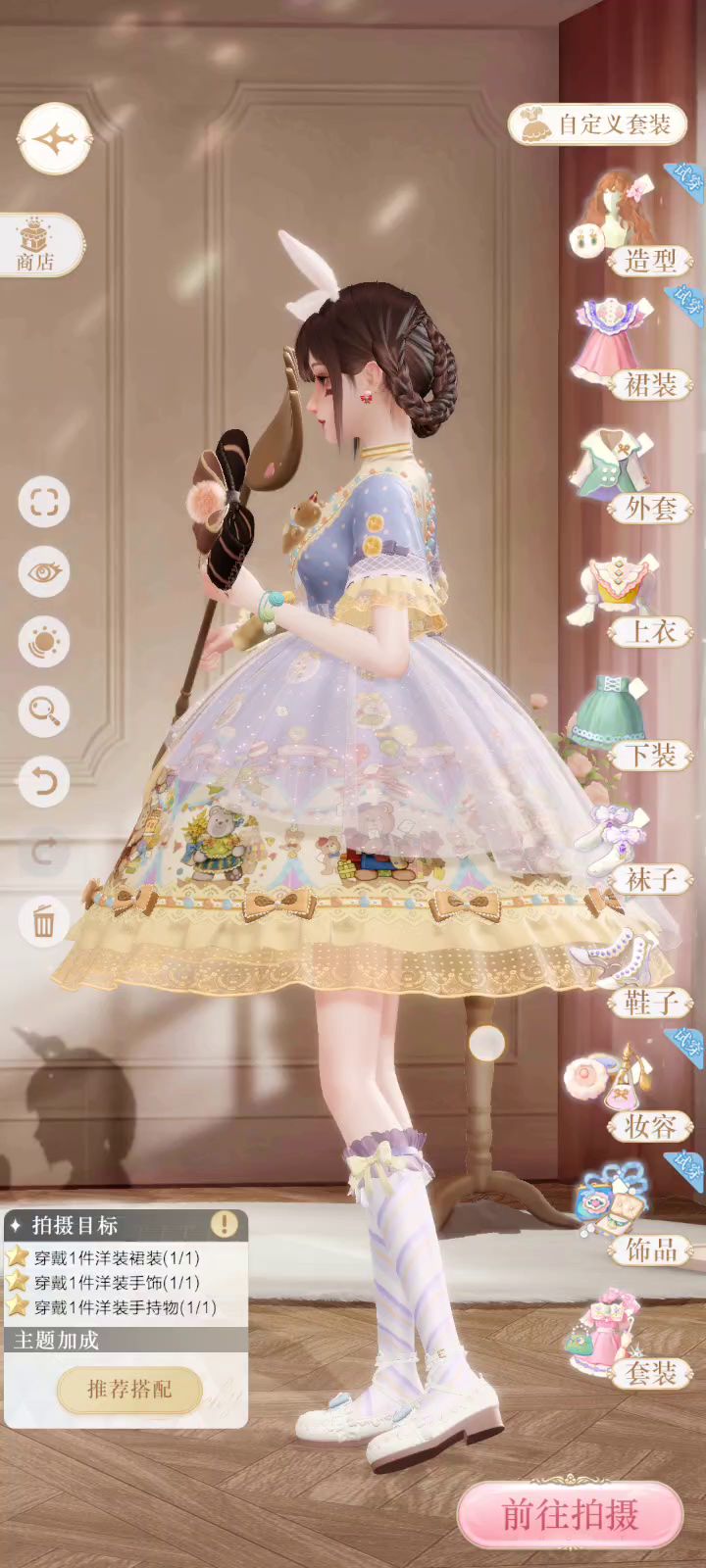Select the 造型 hairstyle category
Viewport: 706px width, 1568px height.
[x=628, y=223]
